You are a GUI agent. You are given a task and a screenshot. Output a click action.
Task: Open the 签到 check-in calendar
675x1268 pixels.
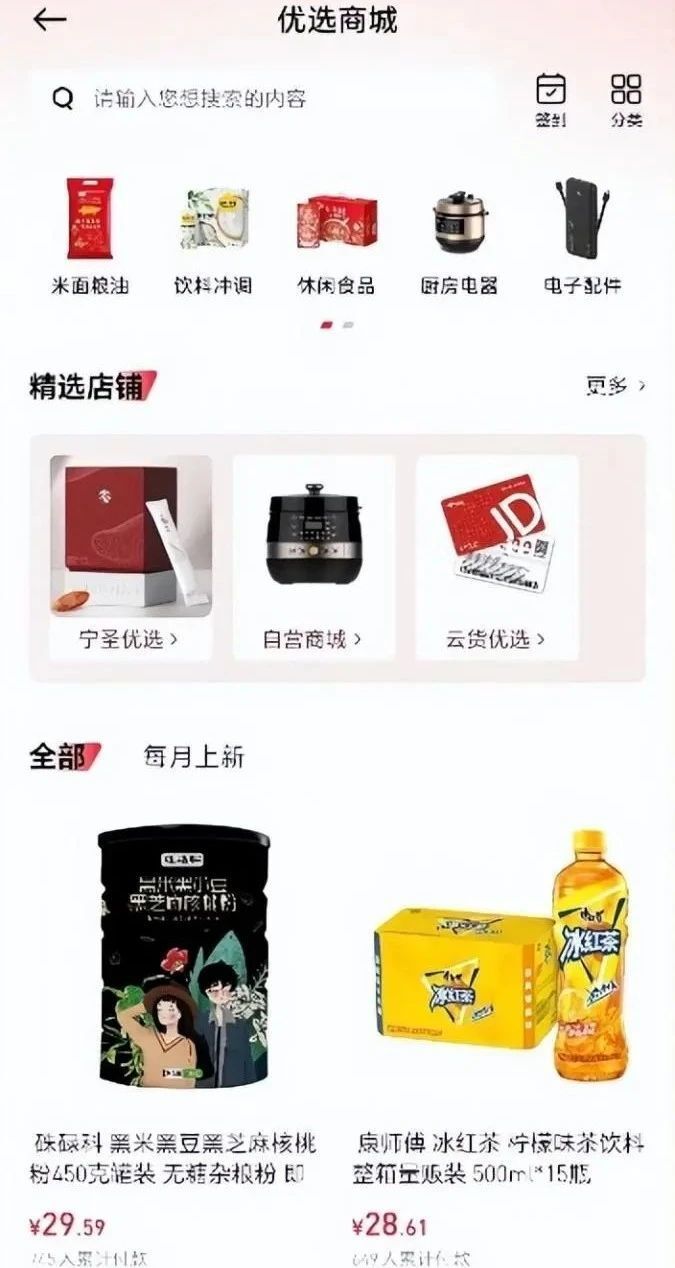550,100
